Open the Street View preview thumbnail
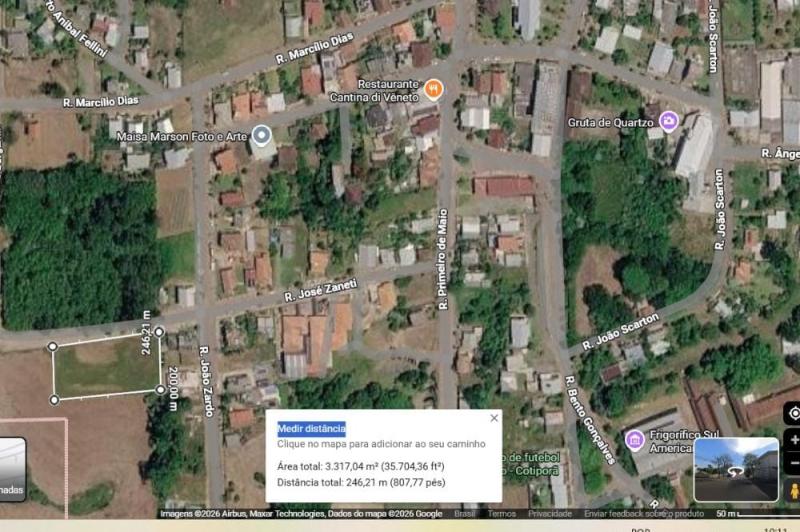This screenshot has width=800, height=532. (x=736, y=470)
